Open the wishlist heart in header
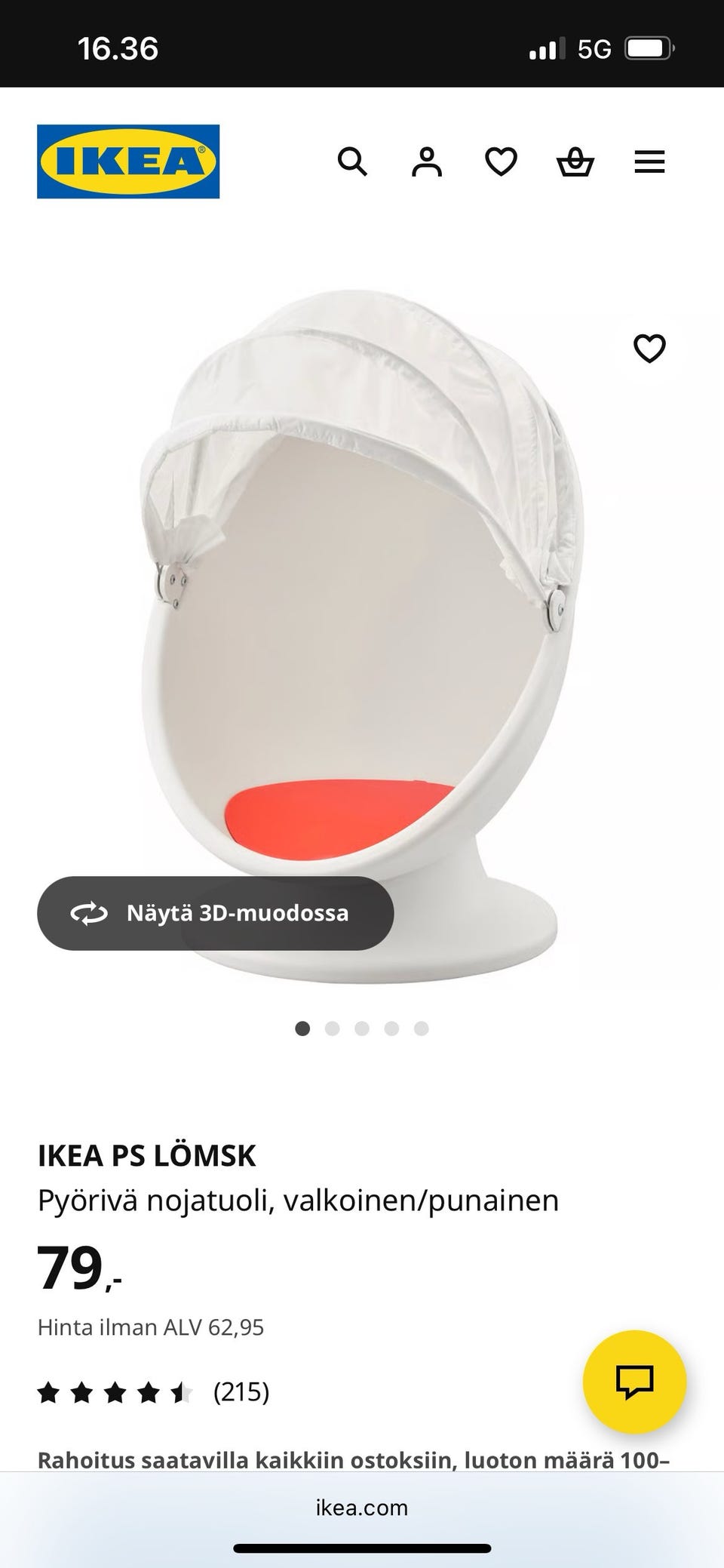This screenshot has width=724, height=1568. [501, 161]
